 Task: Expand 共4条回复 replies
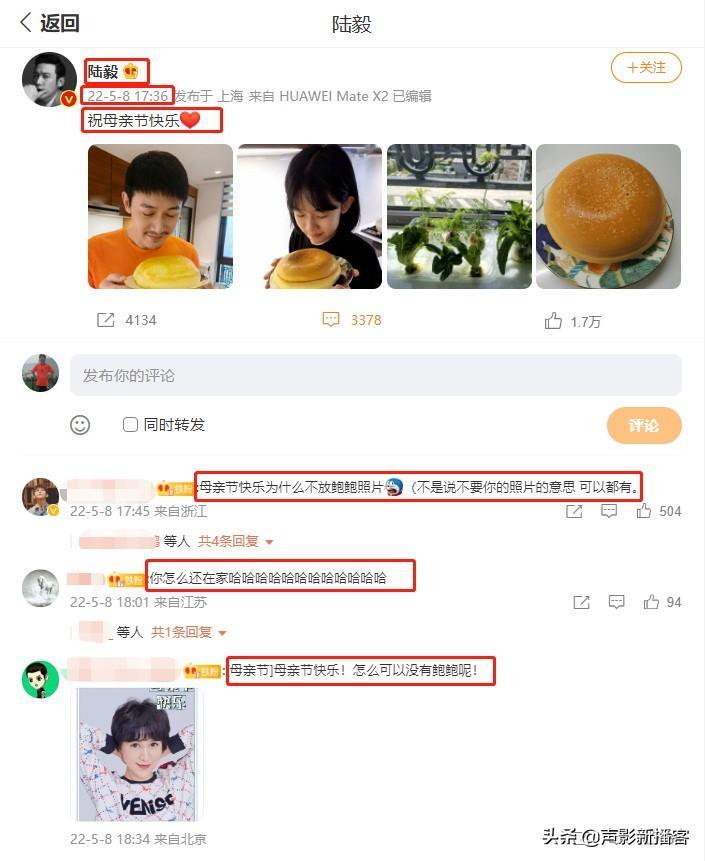tap(235, 541)
